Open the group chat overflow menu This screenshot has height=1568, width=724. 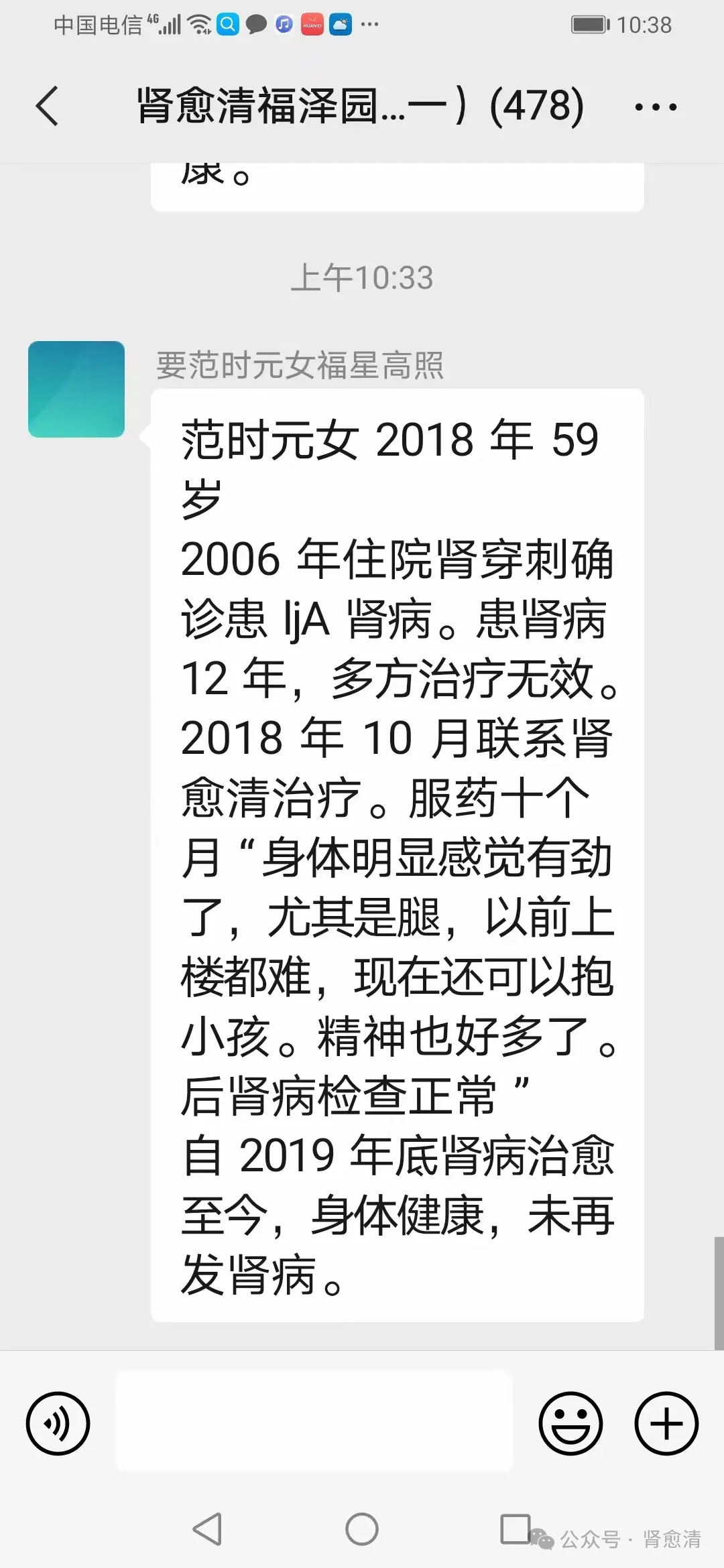[655, 107]
